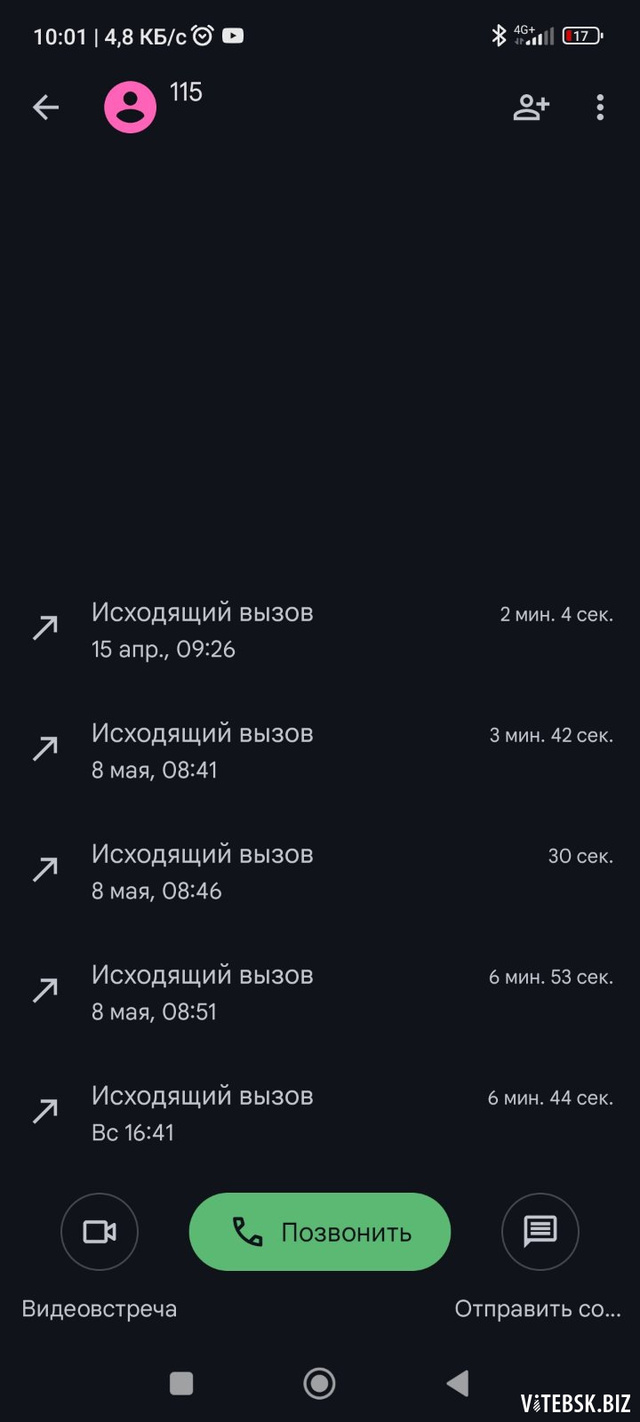This screenshot has width=640, height=1422.
Task: Go back using the top-left arrow
Action: tap(46, 107)
